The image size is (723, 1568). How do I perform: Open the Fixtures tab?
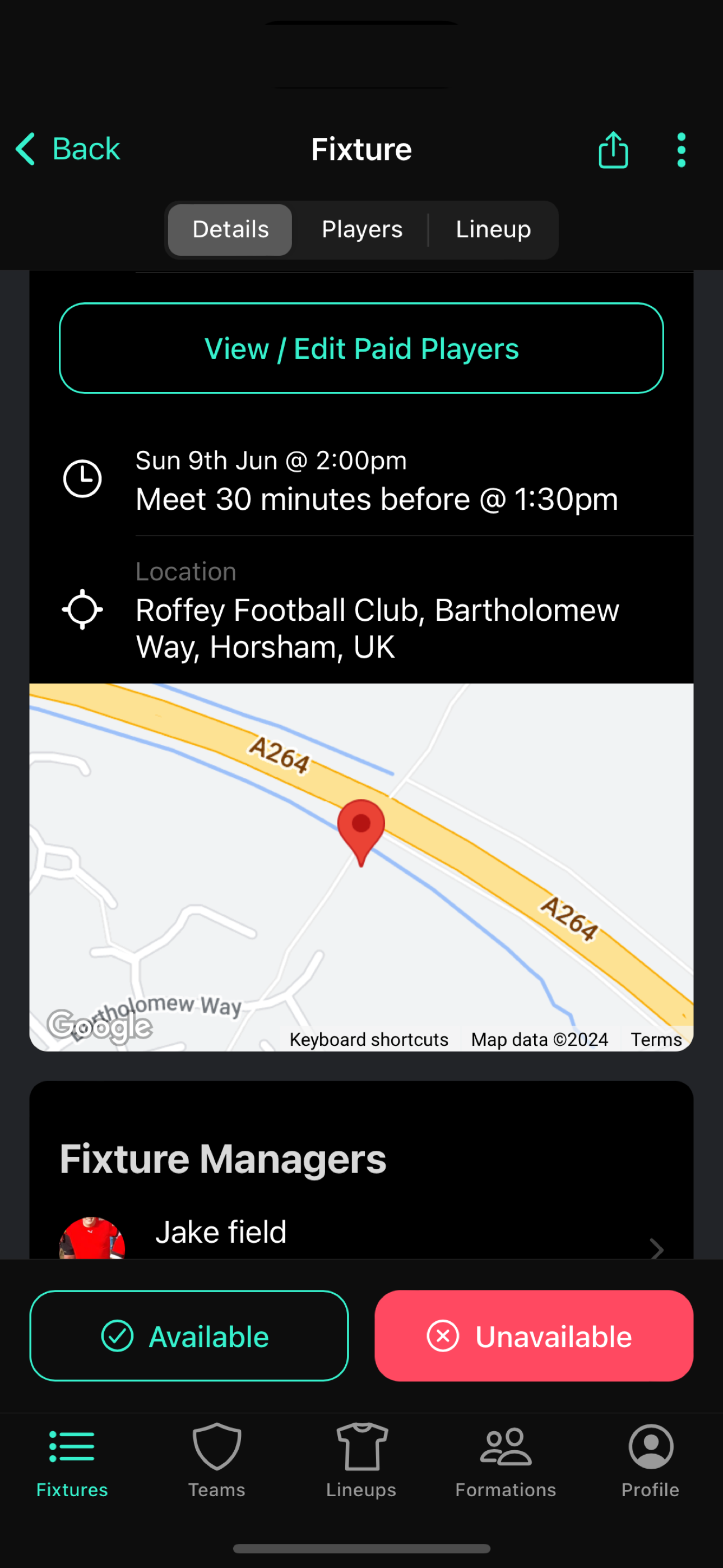click(72, 1461)
